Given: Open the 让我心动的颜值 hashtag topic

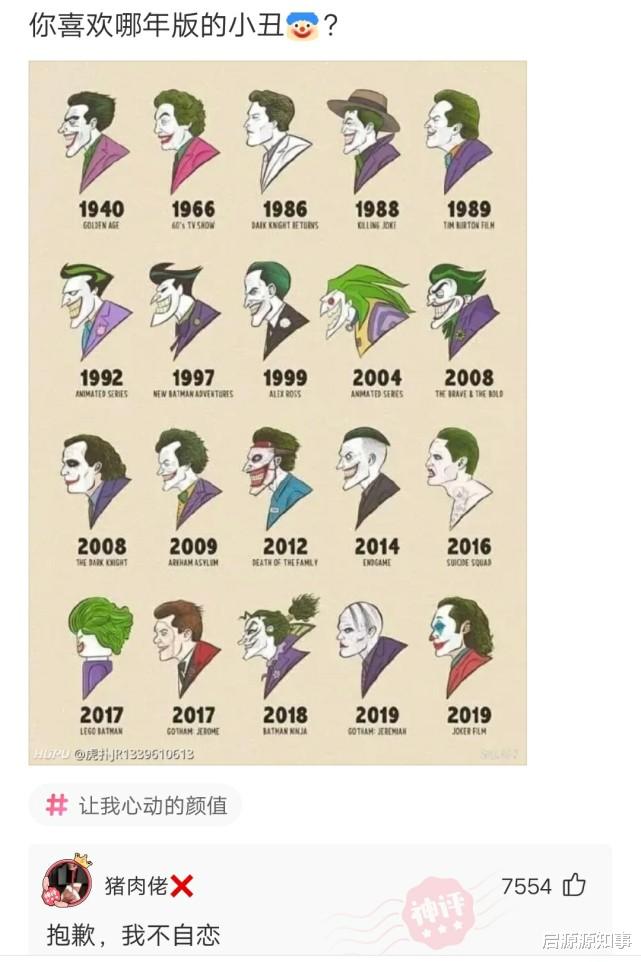Looking at the screenshot, I should [x=135, y=805].
